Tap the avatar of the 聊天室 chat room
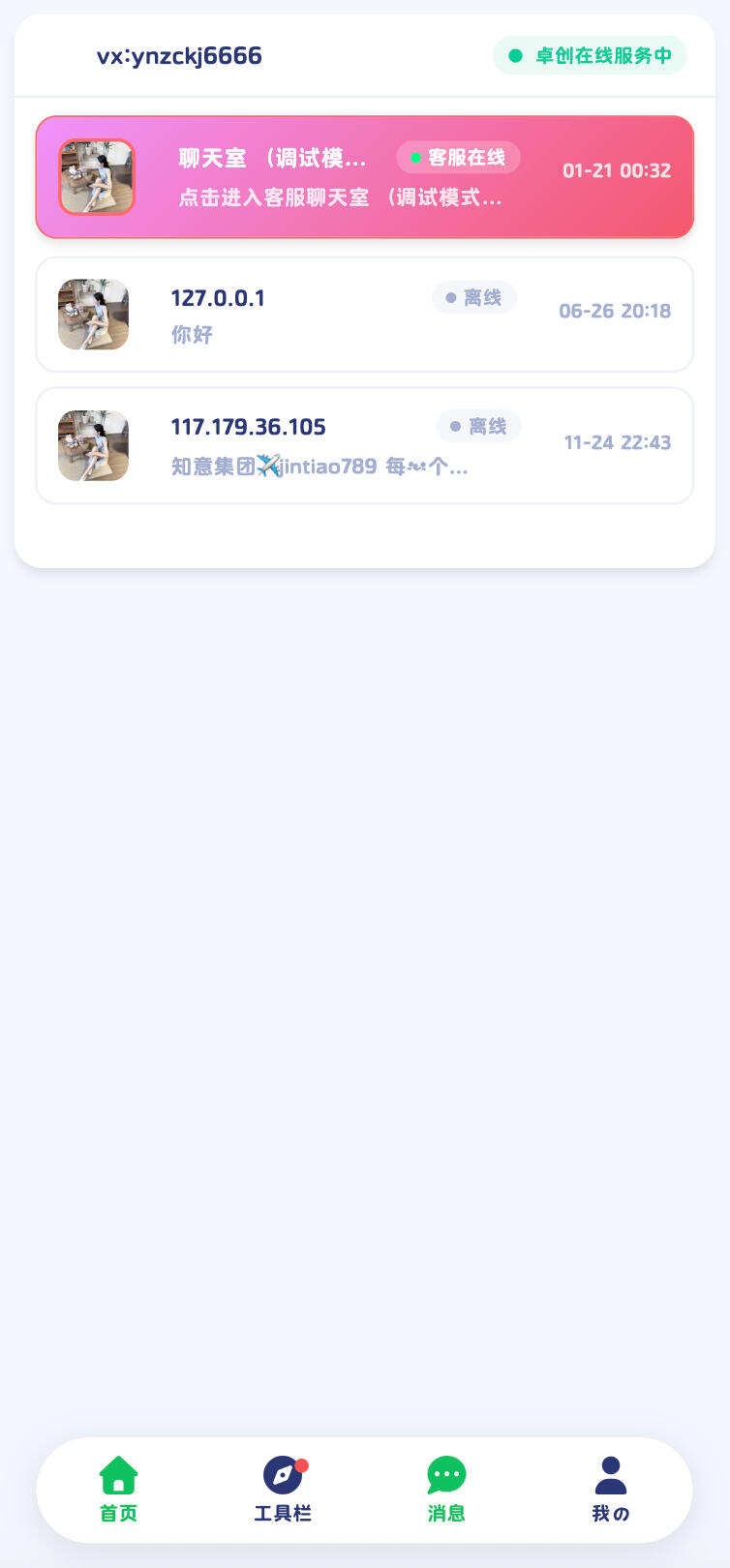This screenshot has height=1568, width=730. click(96, 177)
